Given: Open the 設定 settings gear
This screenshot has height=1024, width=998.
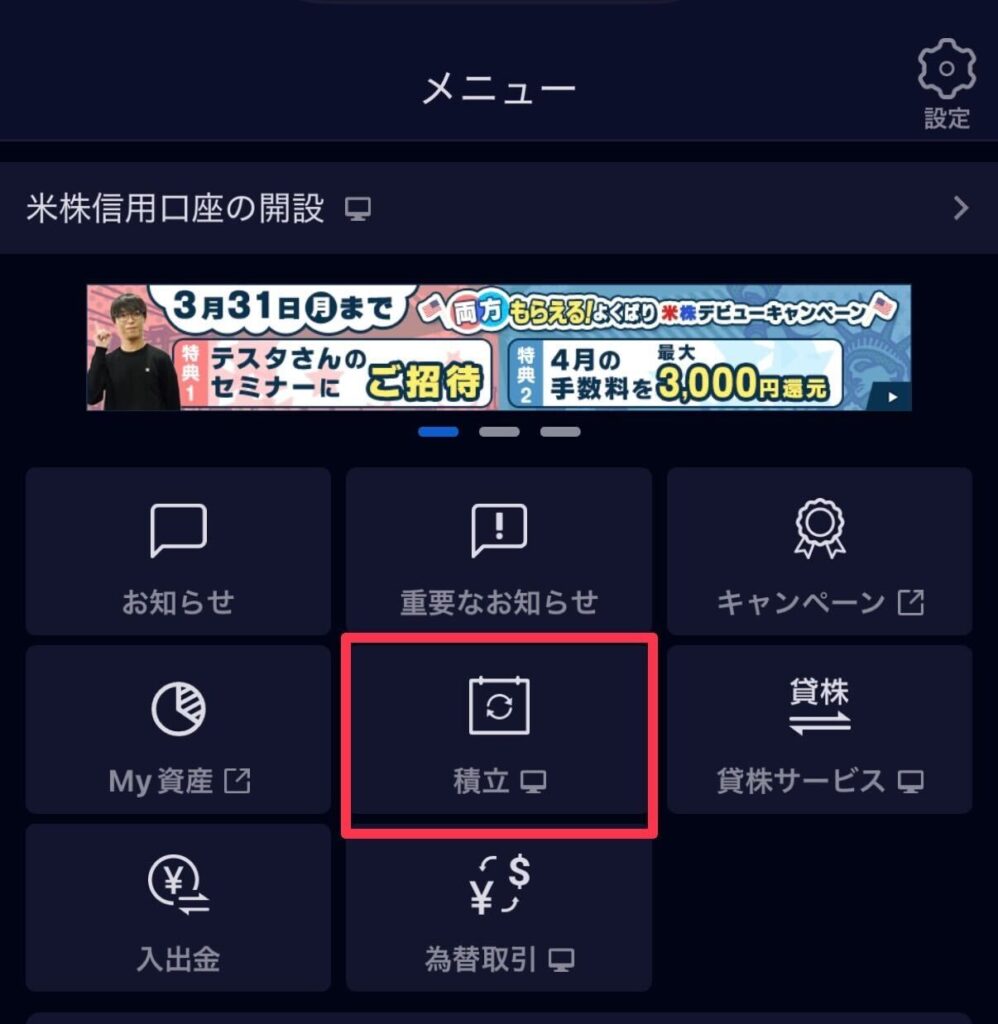Looking at the screenshot, I should 946,84.
